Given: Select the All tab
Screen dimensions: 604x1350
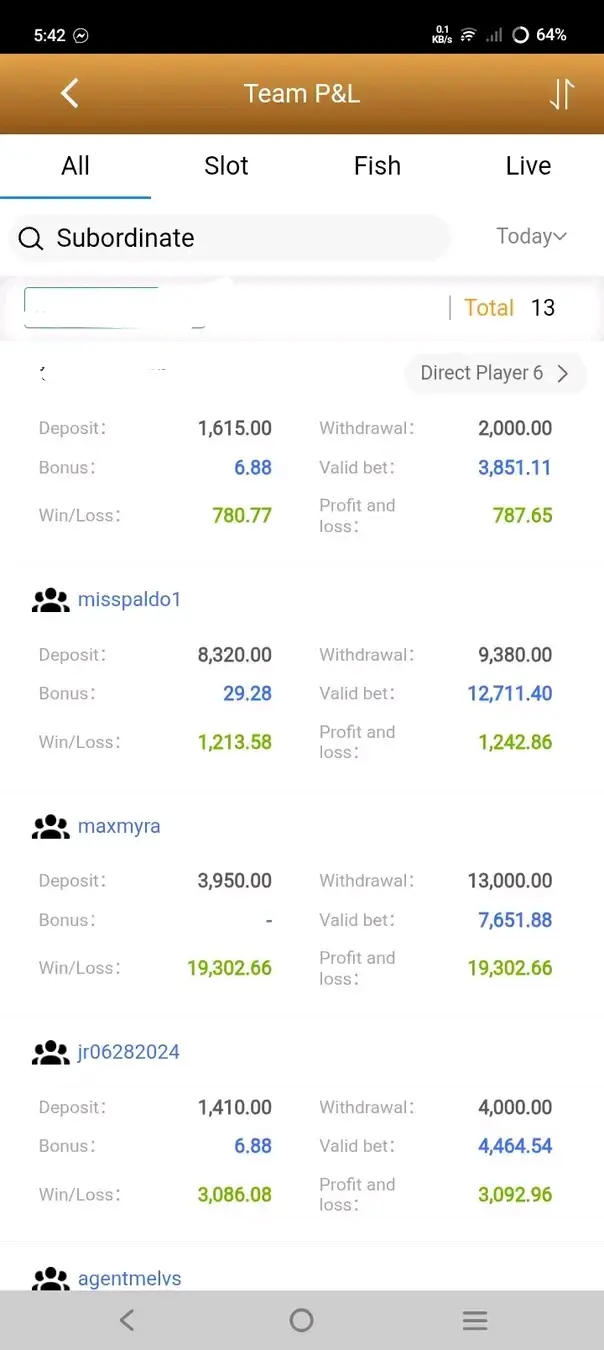Looking at the screenshot, I should [75, 166].
